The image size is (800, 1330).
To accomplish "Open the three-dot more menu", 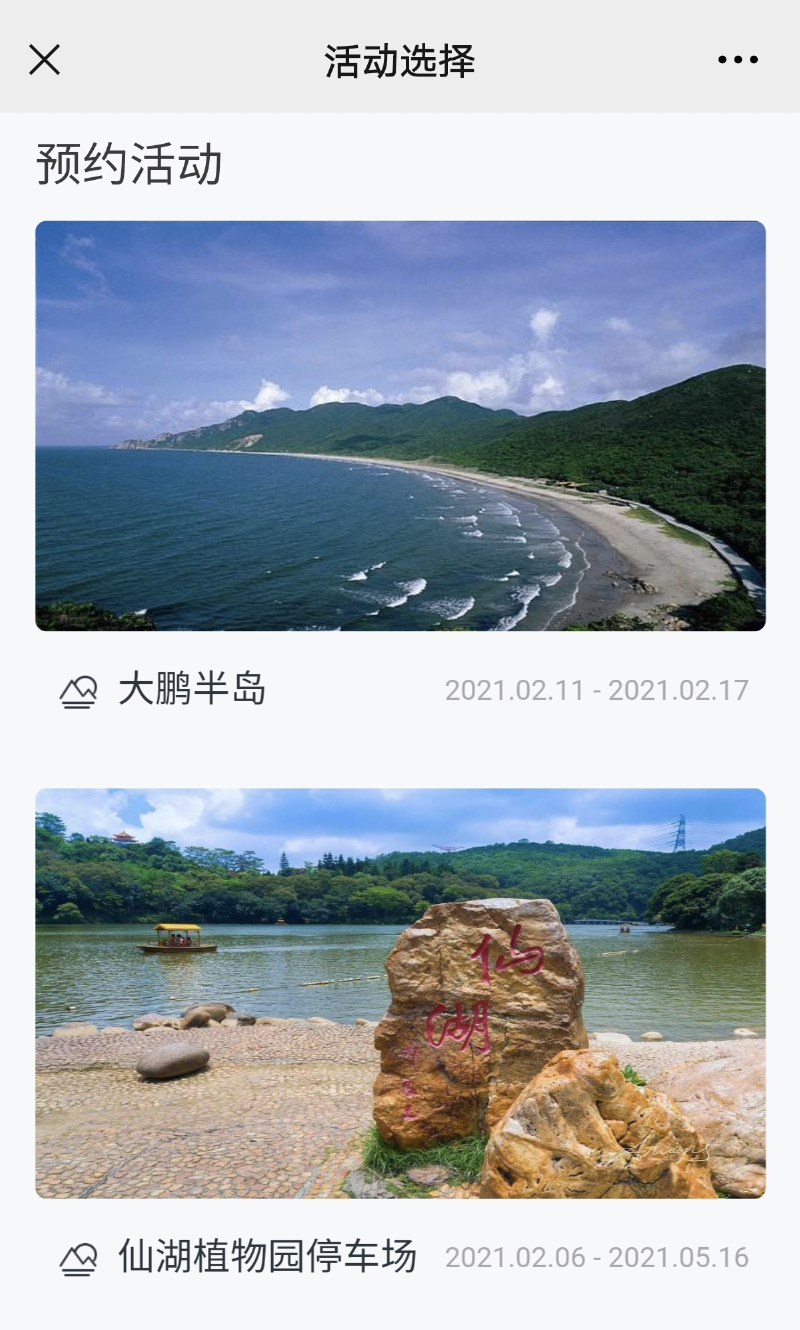I will click(x=738, y=60).
